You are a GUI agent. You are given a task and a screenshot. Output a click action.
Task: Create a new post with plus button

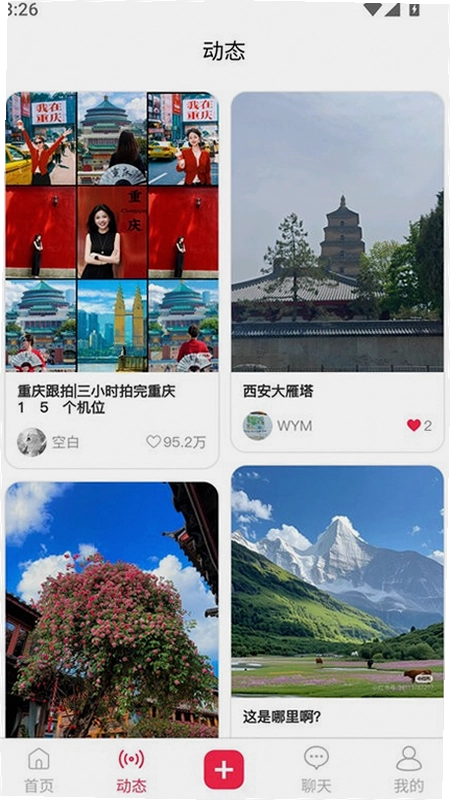[223, 769]
